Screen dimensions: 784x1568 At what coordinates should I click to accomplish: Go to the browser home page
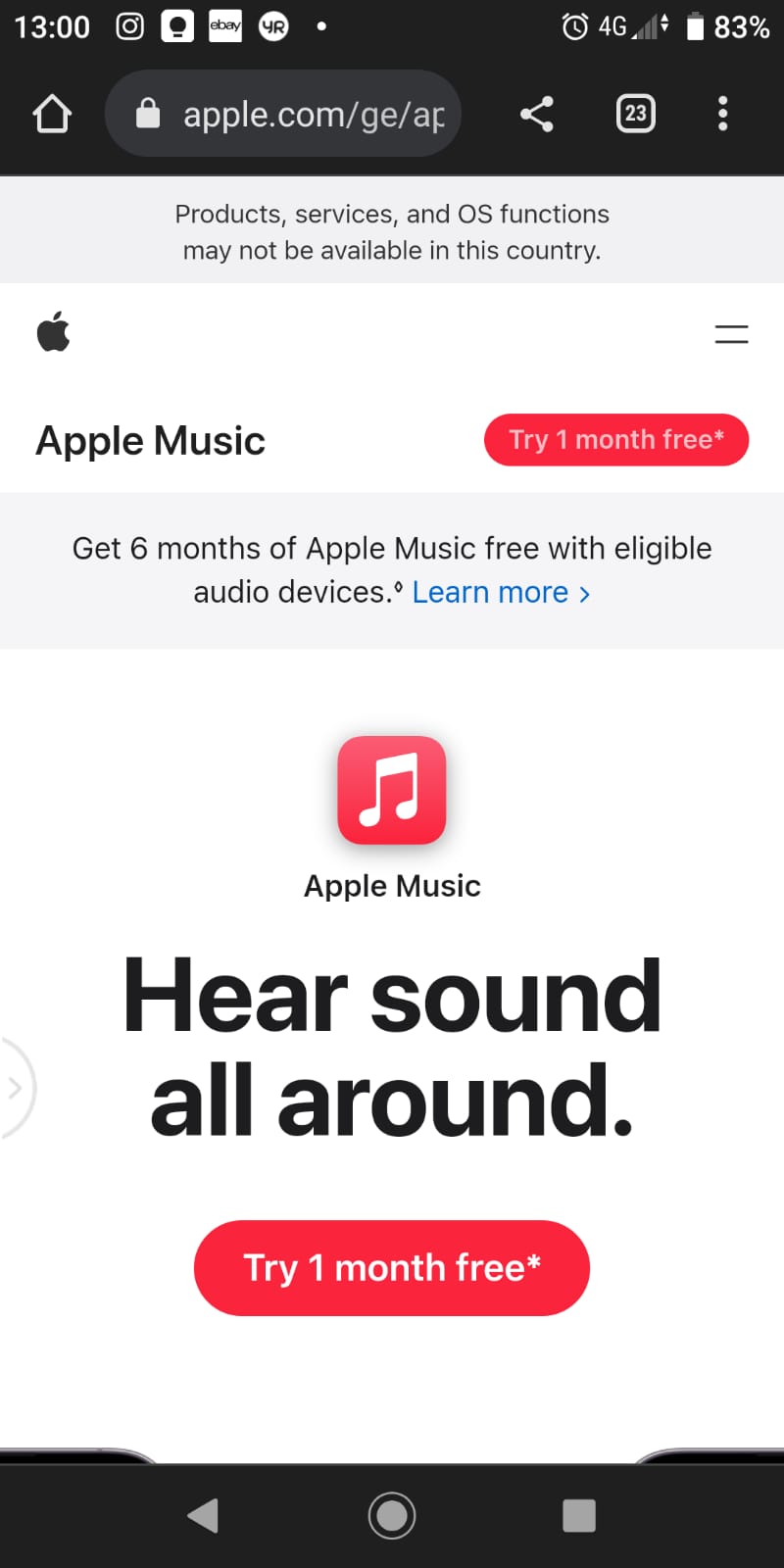52,114
